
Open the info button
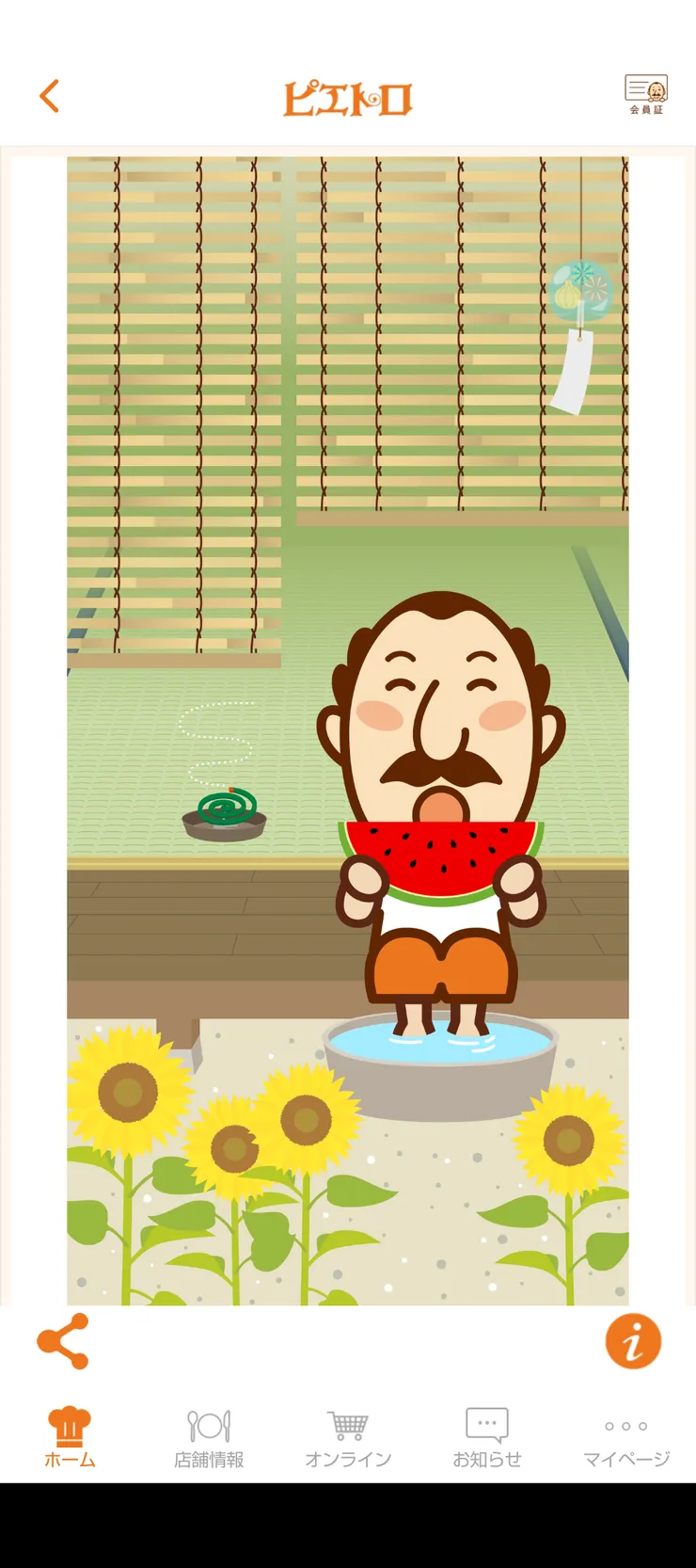point(633,1341)
